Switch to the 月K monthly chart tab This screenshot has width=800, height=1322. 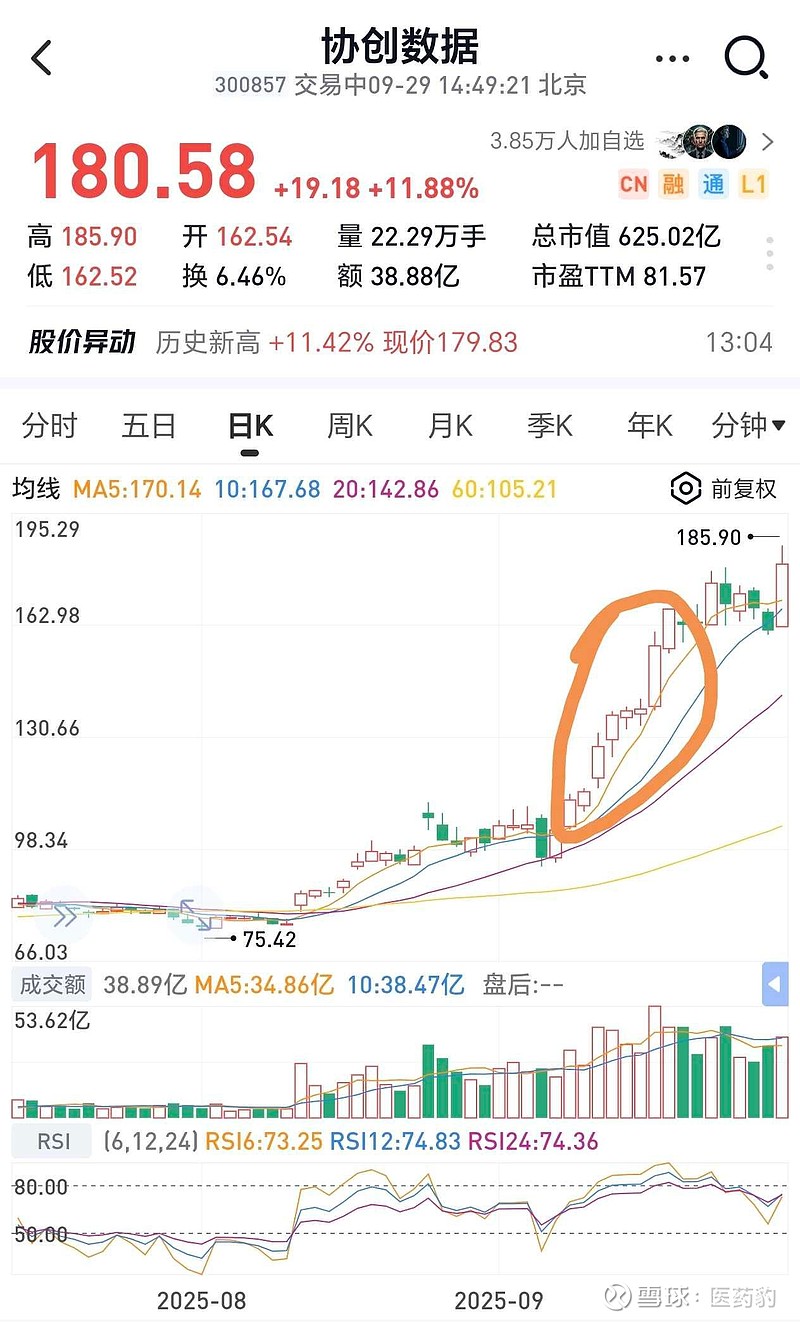click(450, 426)
